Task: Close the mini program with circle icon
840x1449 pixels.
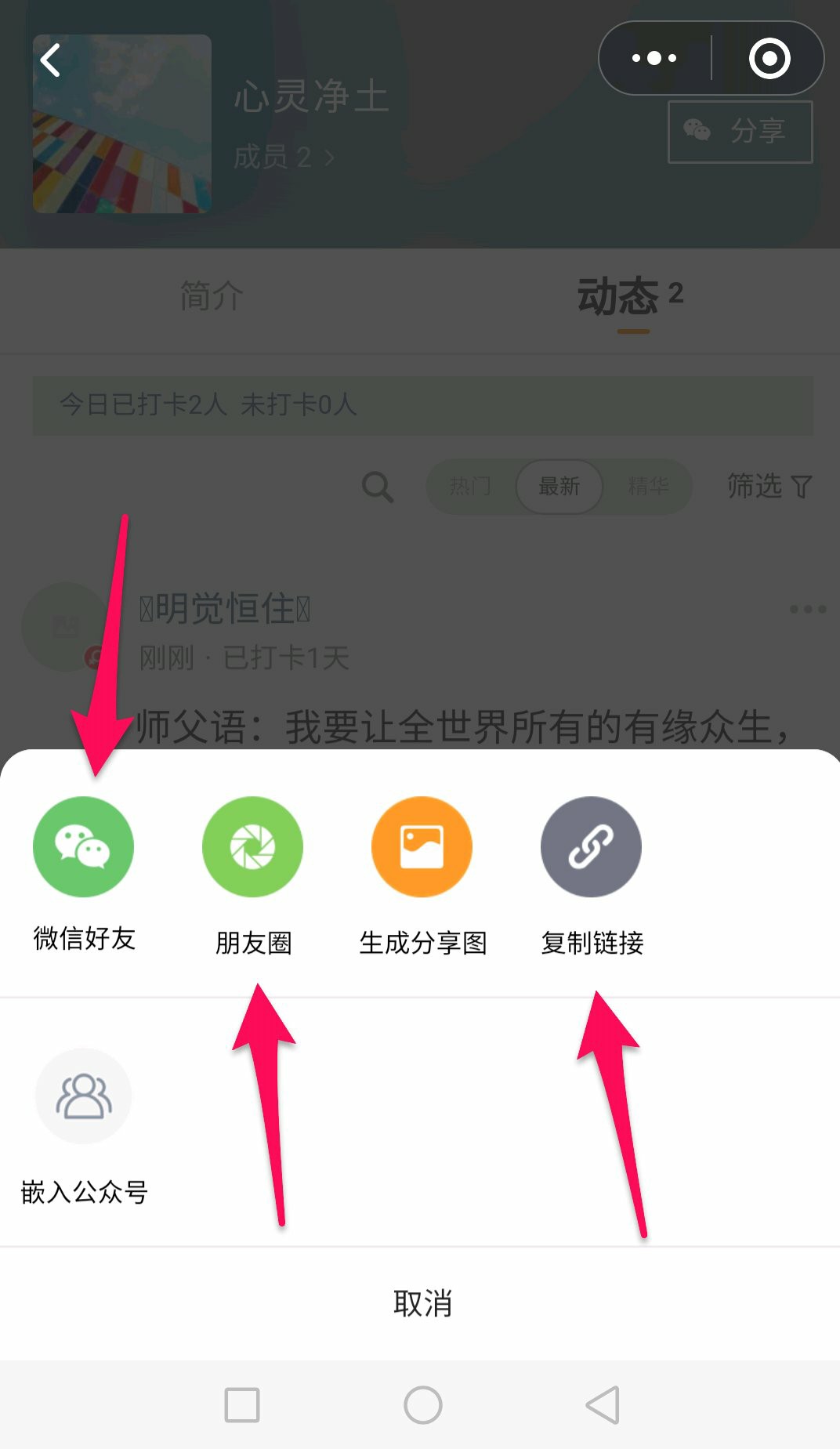Action: point(769,58)
